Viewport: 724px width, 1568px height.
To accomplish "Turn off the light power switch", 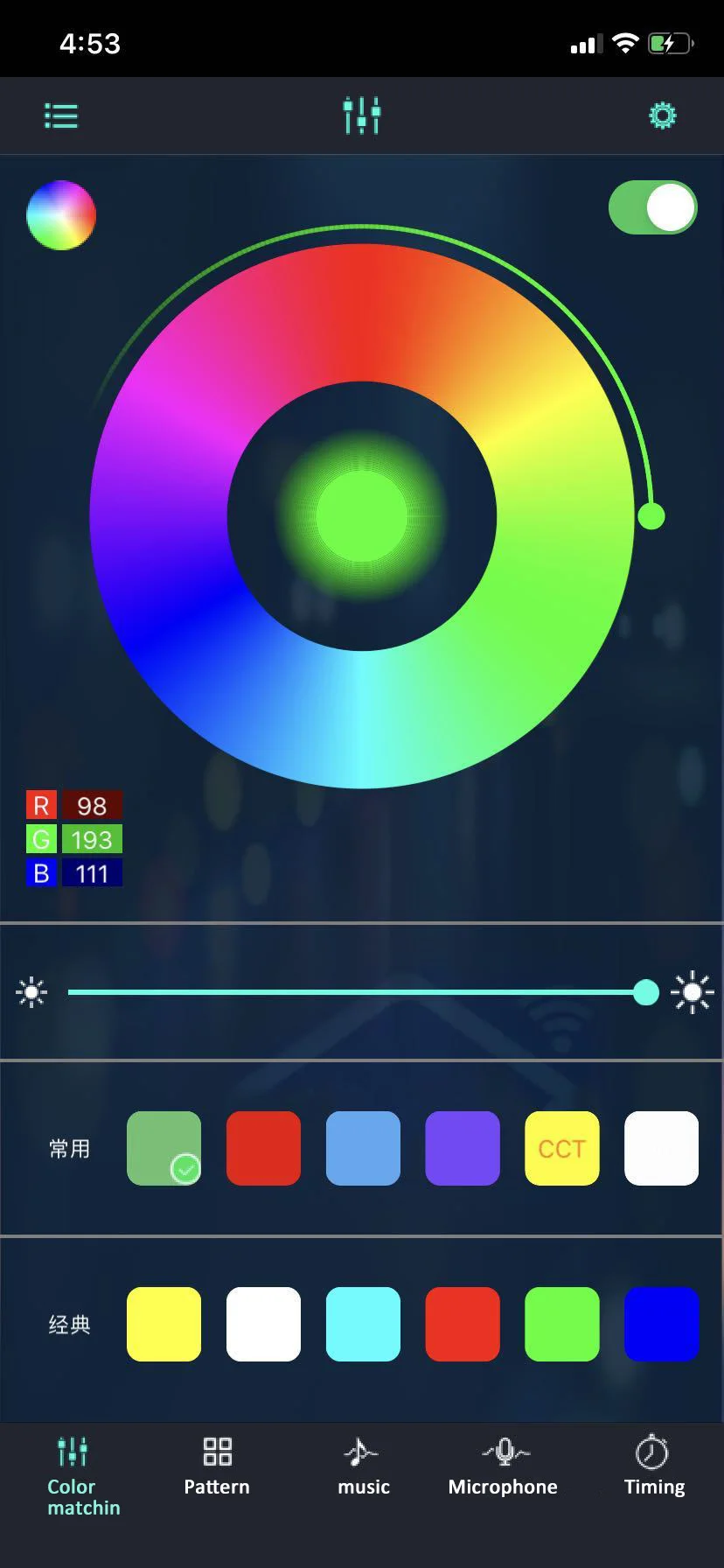I will coord(653,207).
